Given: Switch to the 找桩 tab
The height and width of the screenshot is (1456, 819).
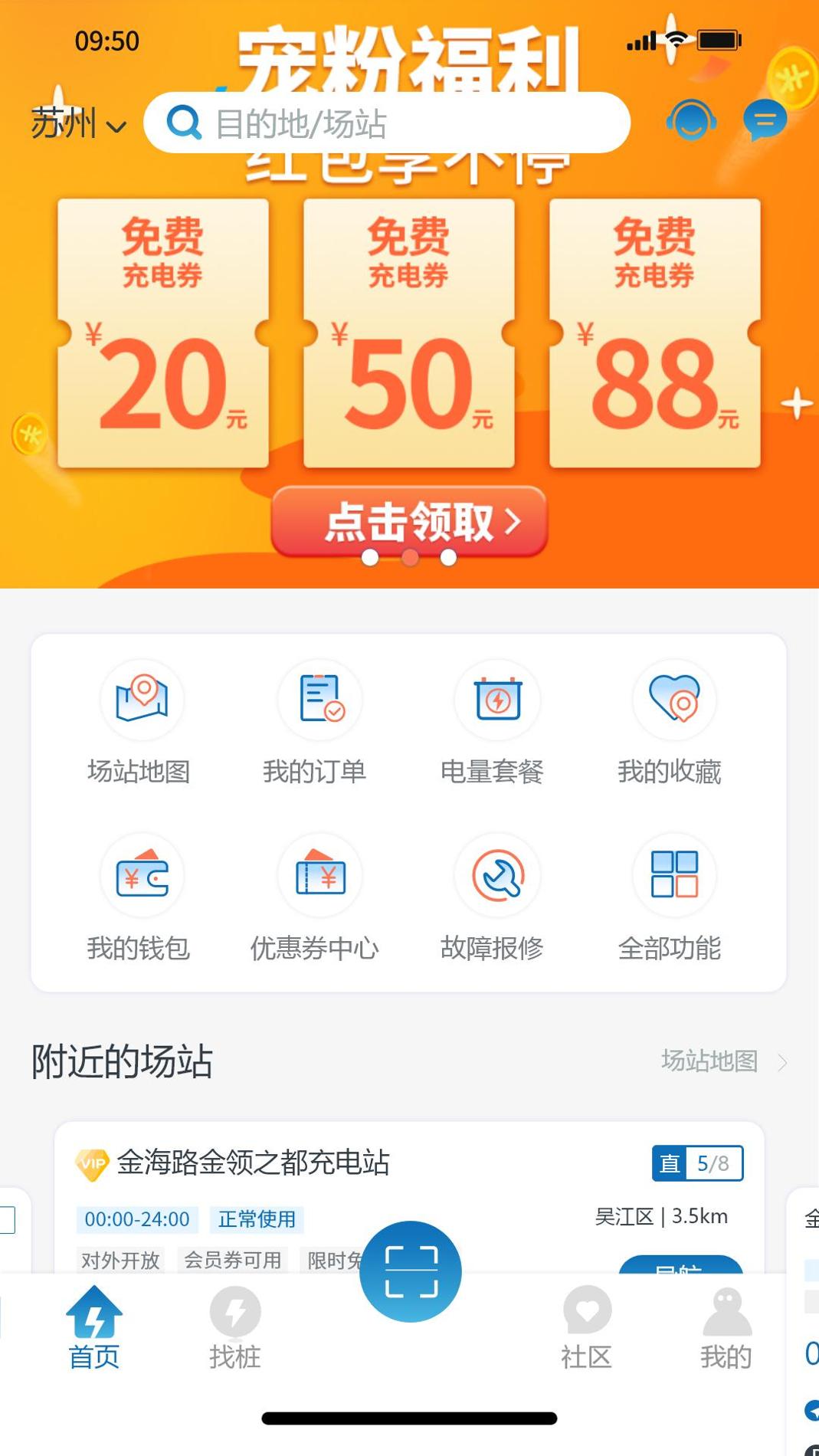Looking at the screenshot, I should tap(235, 1327).
